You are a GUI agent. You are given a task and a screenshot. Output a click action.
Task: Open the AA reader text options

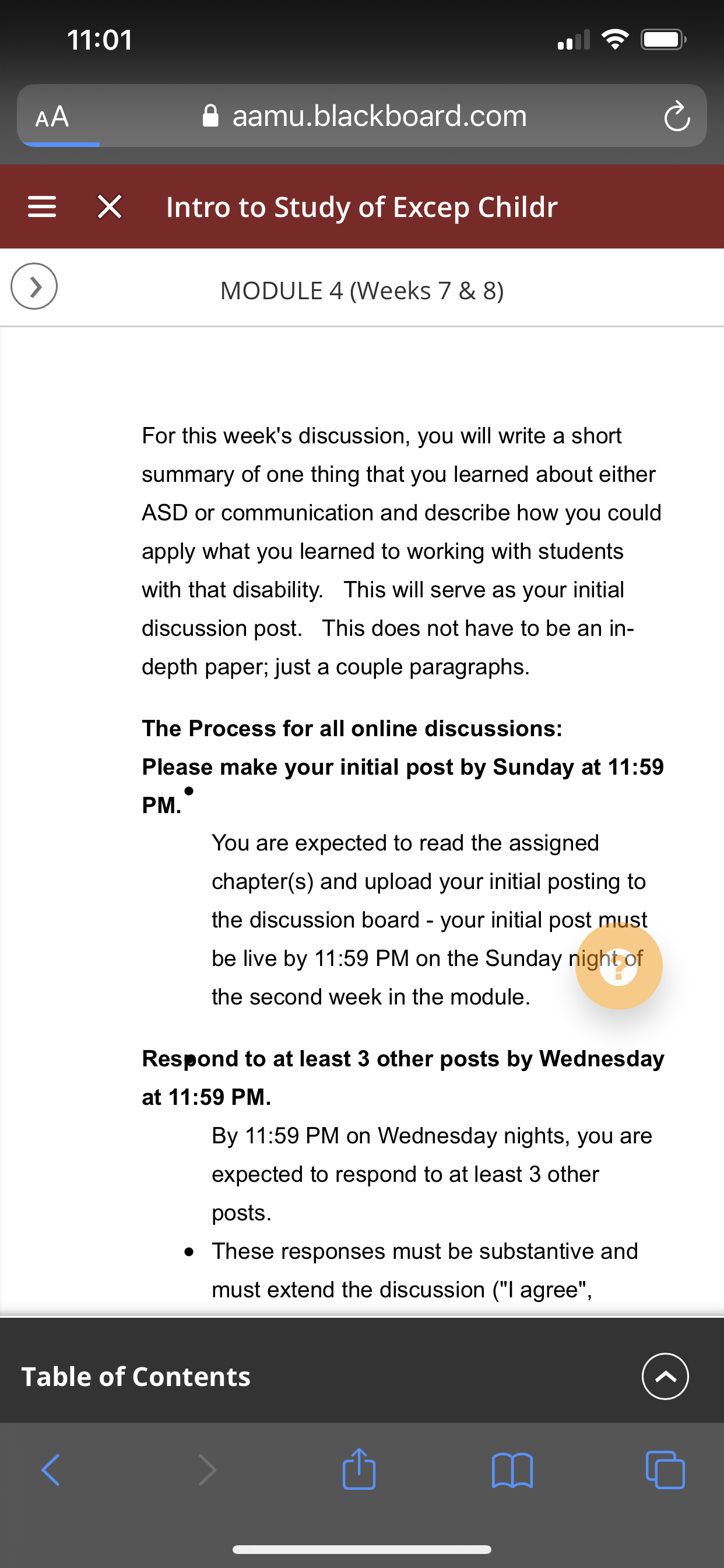click(x=52, y=116)
